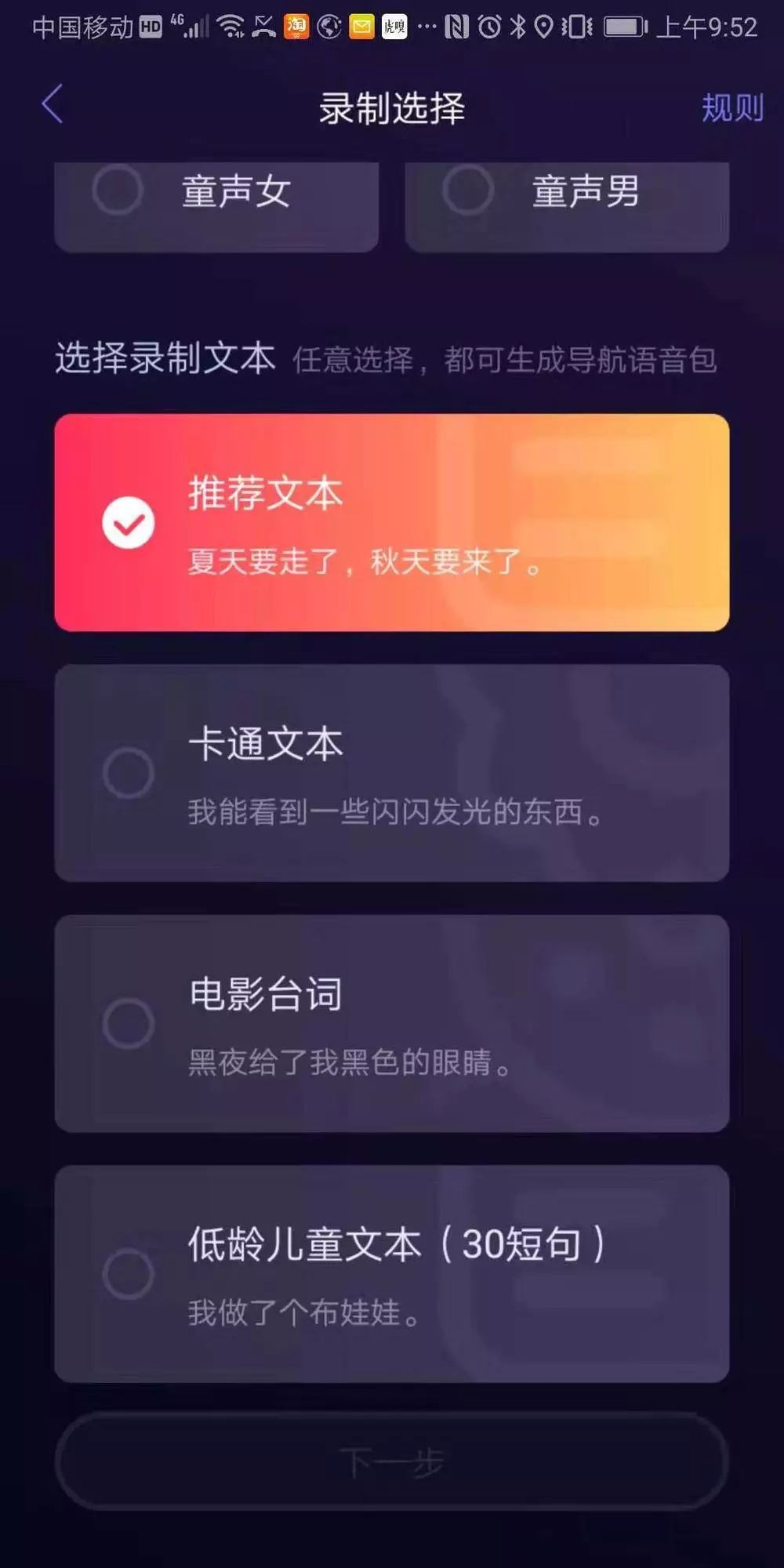Choose the 电影台词 recording text

point(391,1023)
